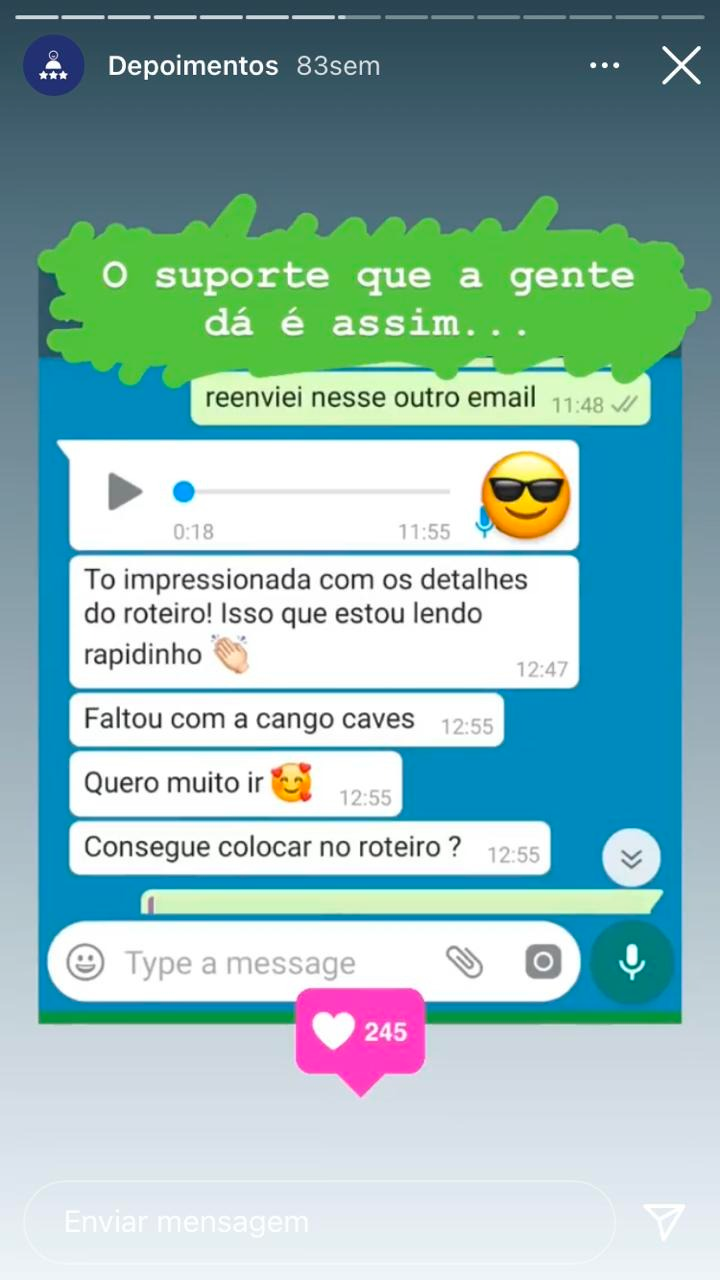Viewport: 720px width, 1280px height.
Task: Open the Depoimentos highlight profile picture
Action: 53,66
